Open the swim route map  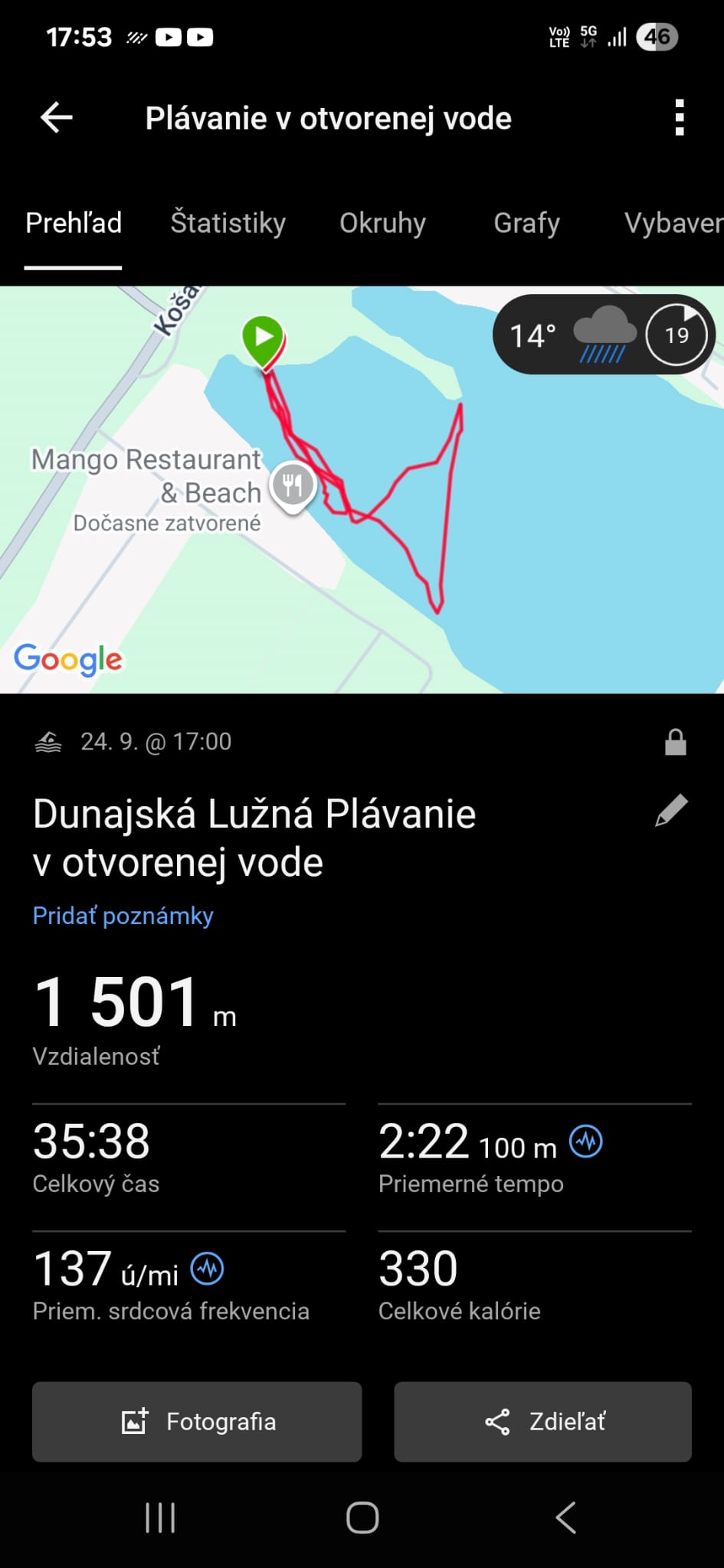point(360,536)
